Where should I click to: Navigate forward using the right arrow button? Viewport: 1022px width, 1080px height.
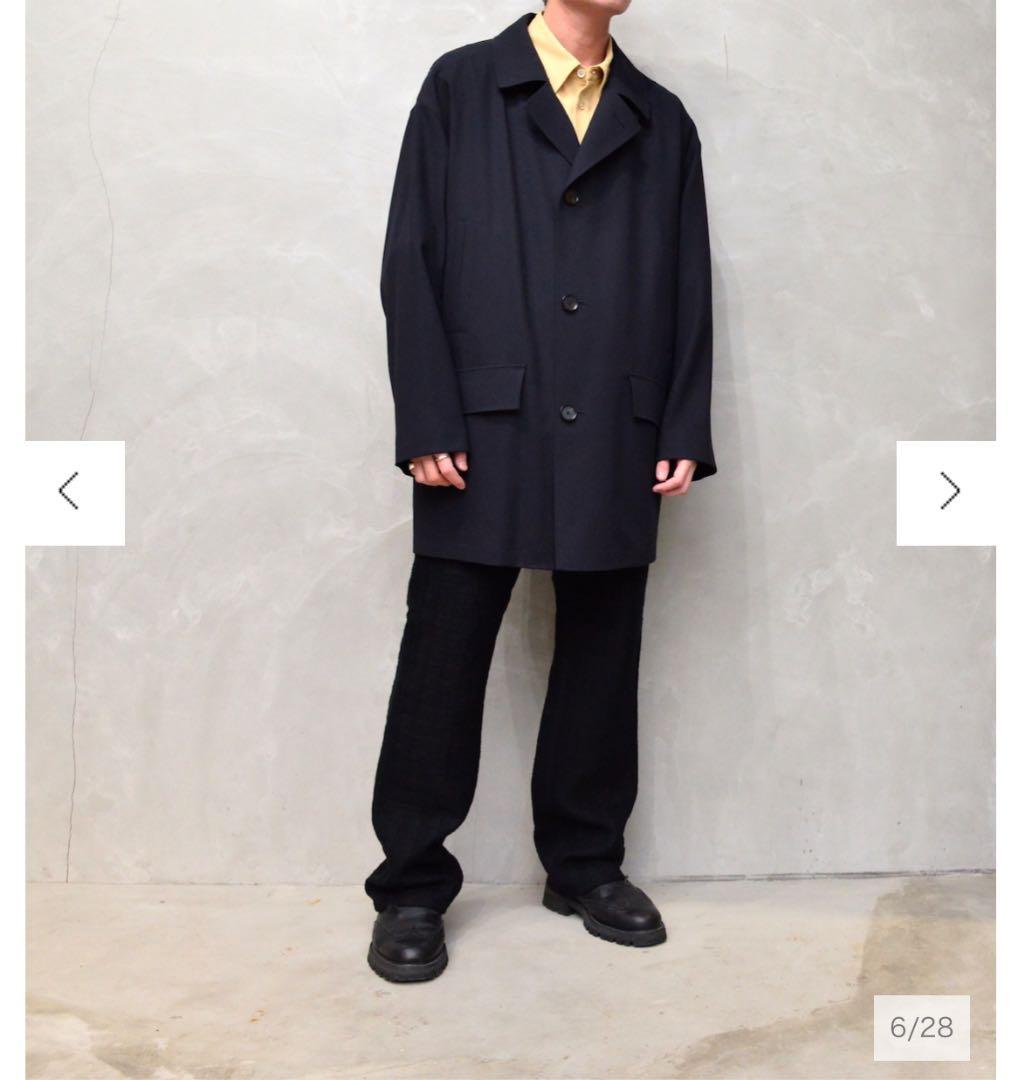(x=950, y=492)
